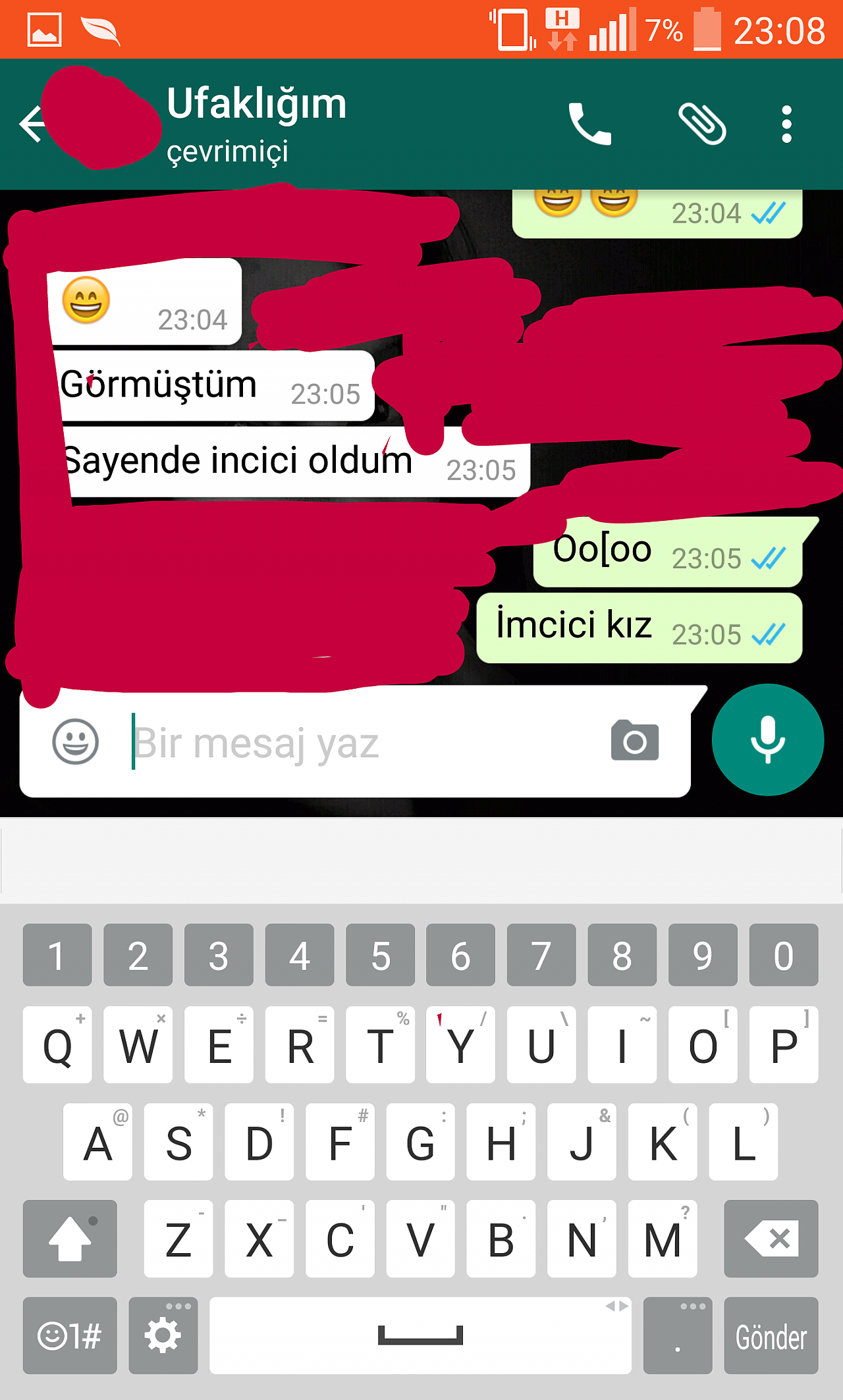Tap the space bar
The height and width of the screenshot is (1400, 843).
pyautogui.click(x=420, y=1336)
